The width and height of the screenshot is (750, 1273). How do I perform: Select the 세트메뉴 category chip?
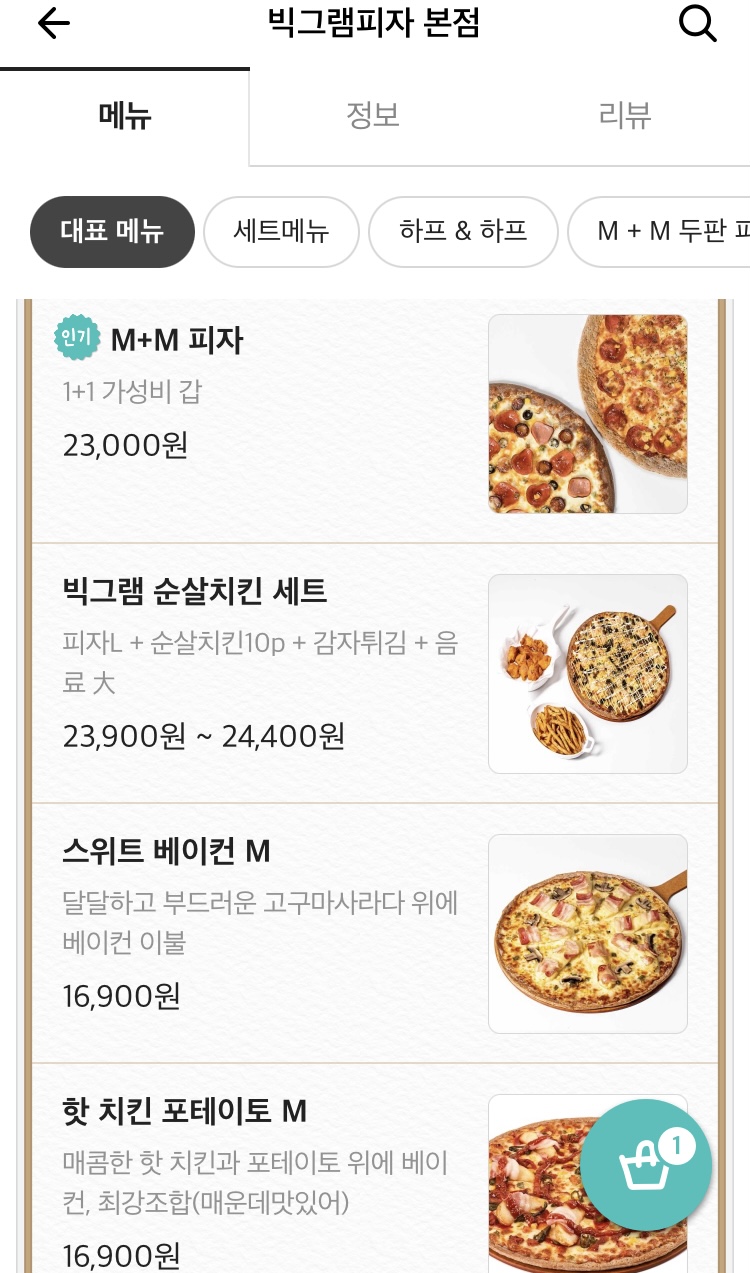click(281, 232)
